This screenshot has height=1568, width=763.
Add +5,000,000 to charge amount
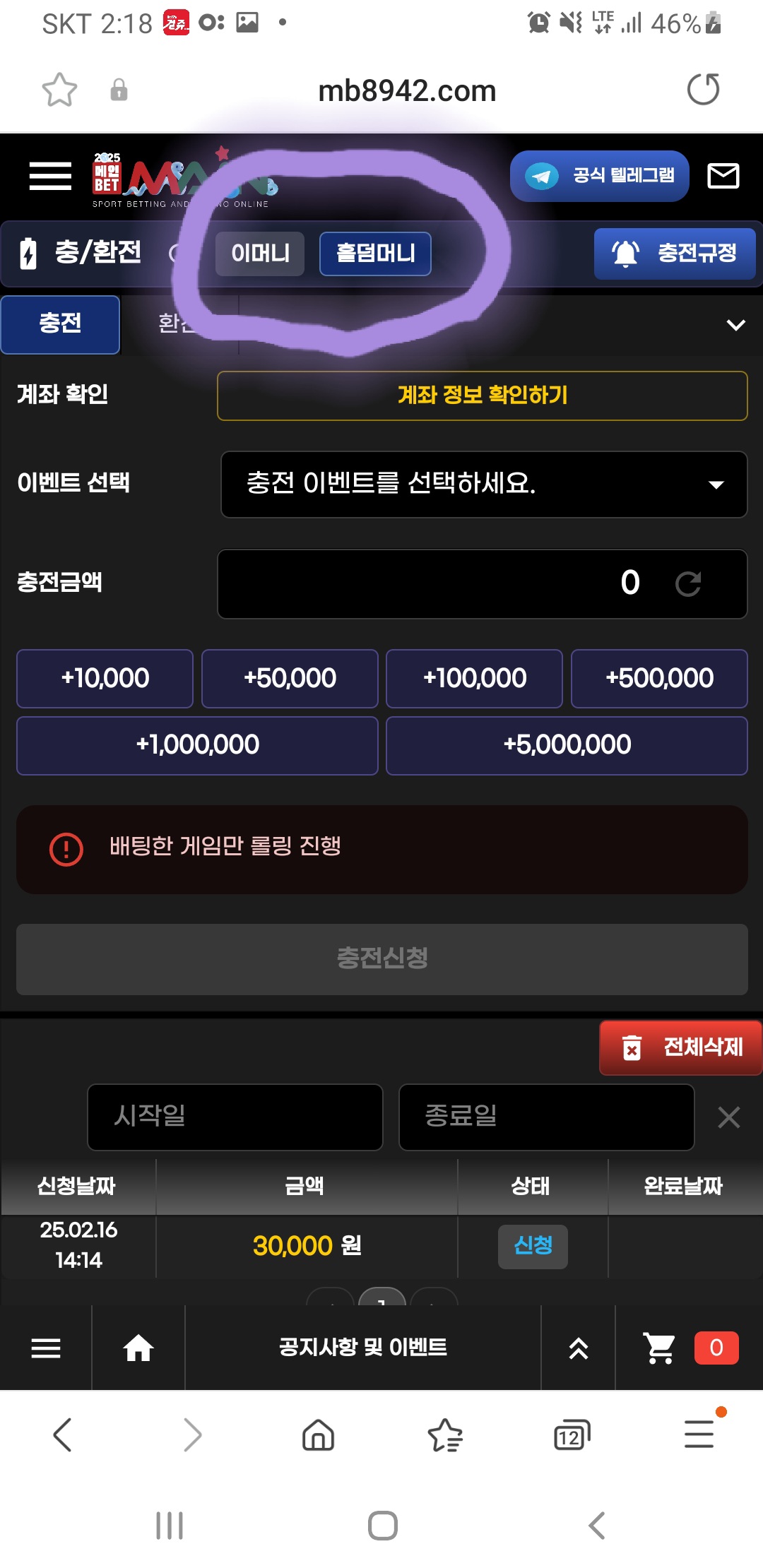tap(566, 745)
